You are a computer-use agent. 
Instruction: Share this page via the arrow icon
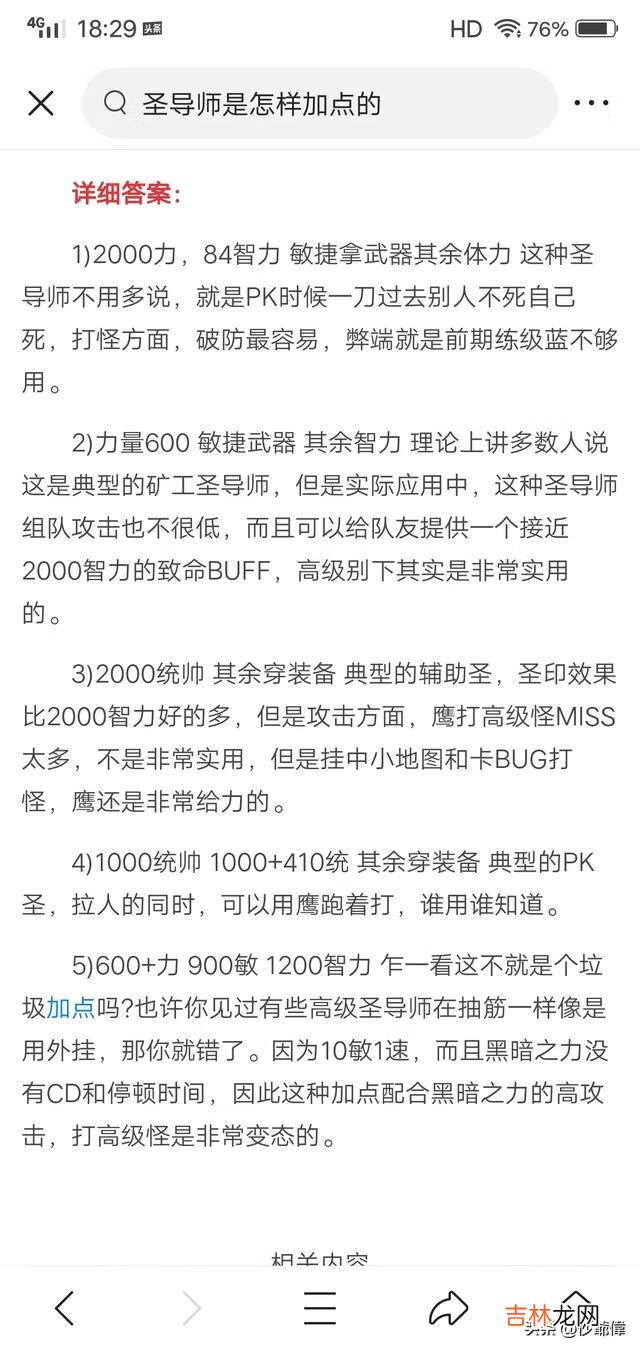click(448, 1307)
